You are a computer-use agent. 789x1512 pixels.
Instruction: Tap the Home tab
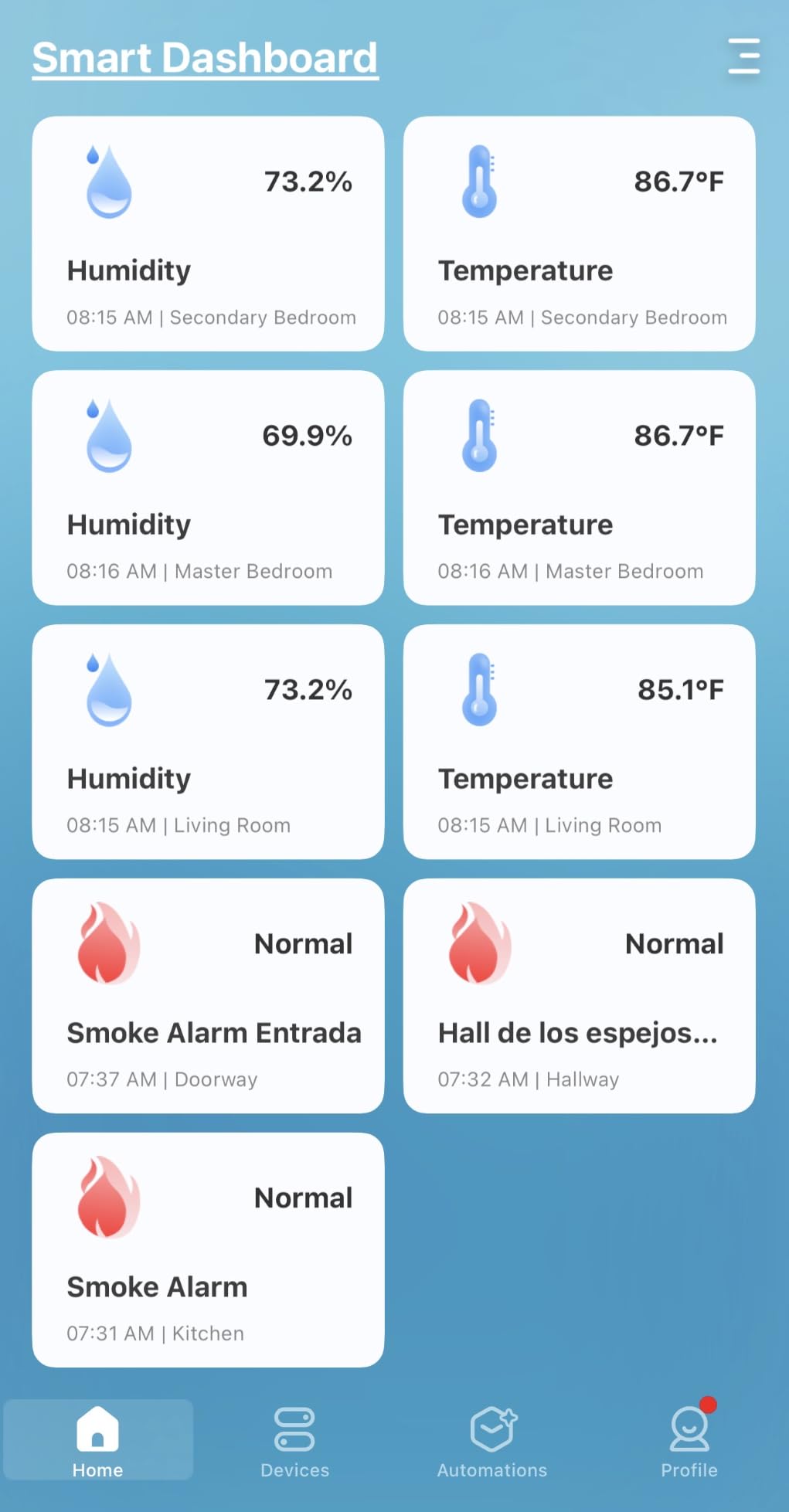(98, 1440)
